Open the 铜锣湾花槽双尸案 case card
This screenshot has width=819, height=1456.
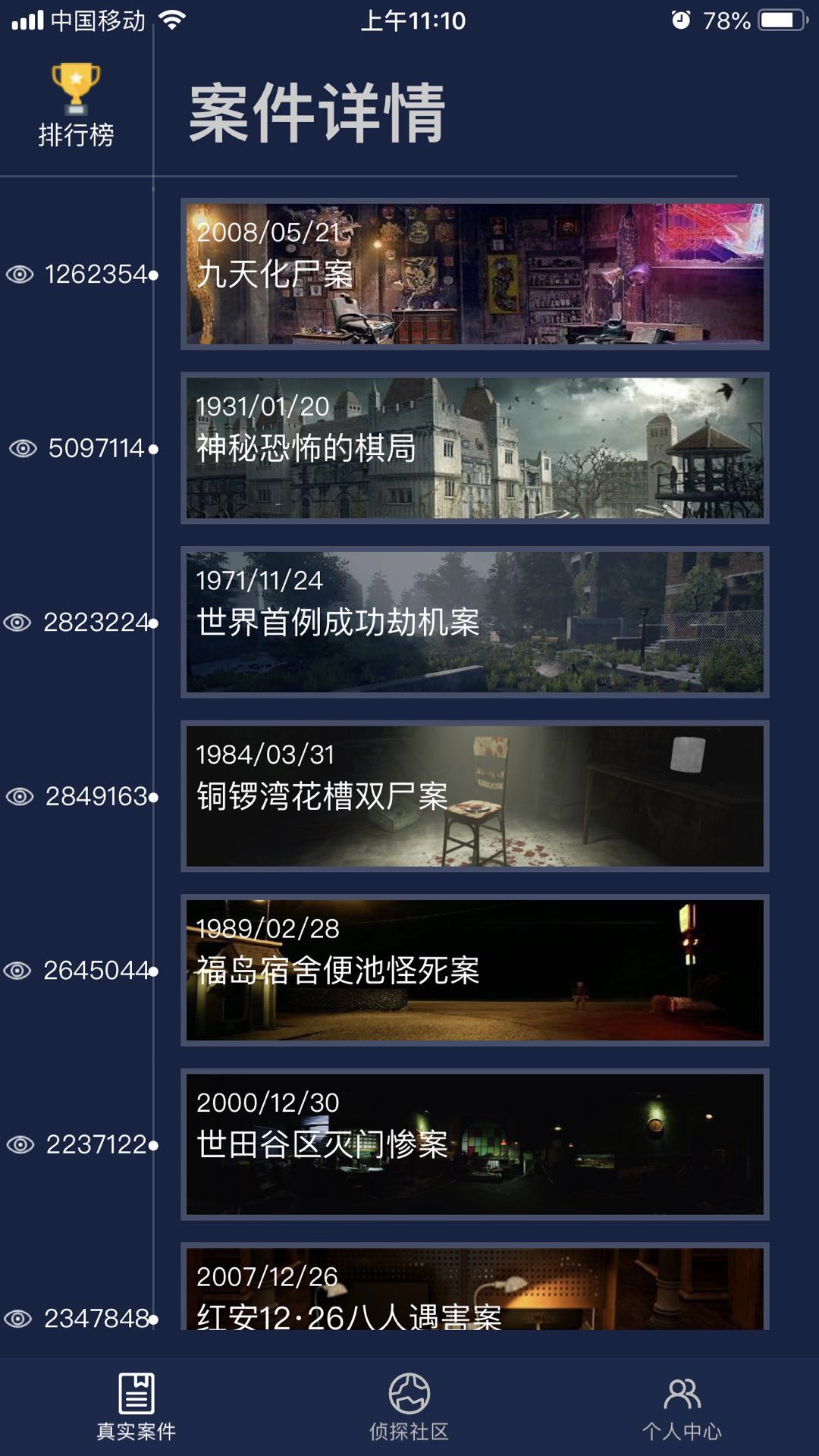[x=475, y=795]
